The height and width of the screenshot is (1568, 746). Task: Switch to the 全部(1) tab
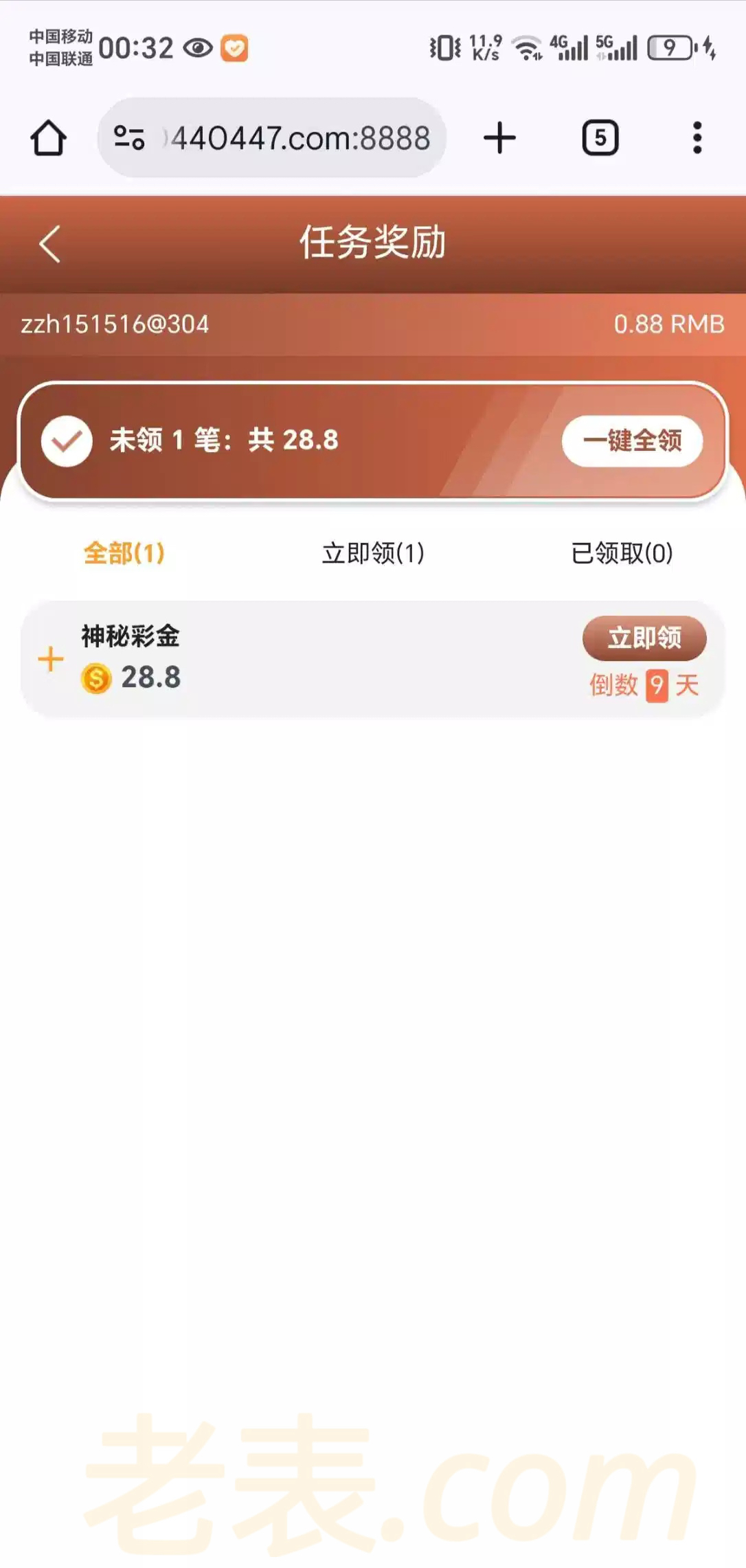pyautogui.click(x=124, y=553)
